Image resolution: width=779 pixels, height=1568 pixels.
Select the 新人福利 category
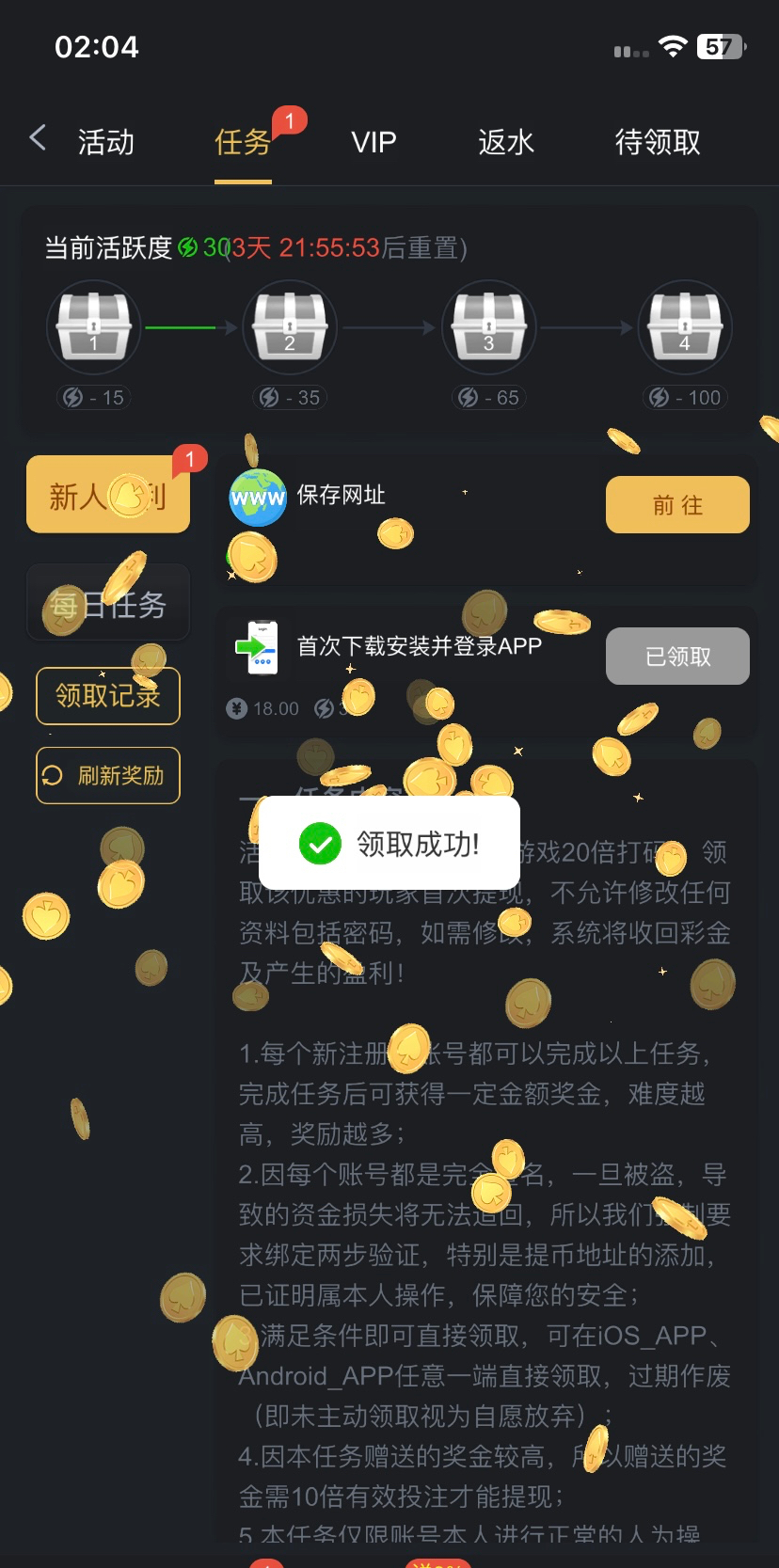click(108, 495)
